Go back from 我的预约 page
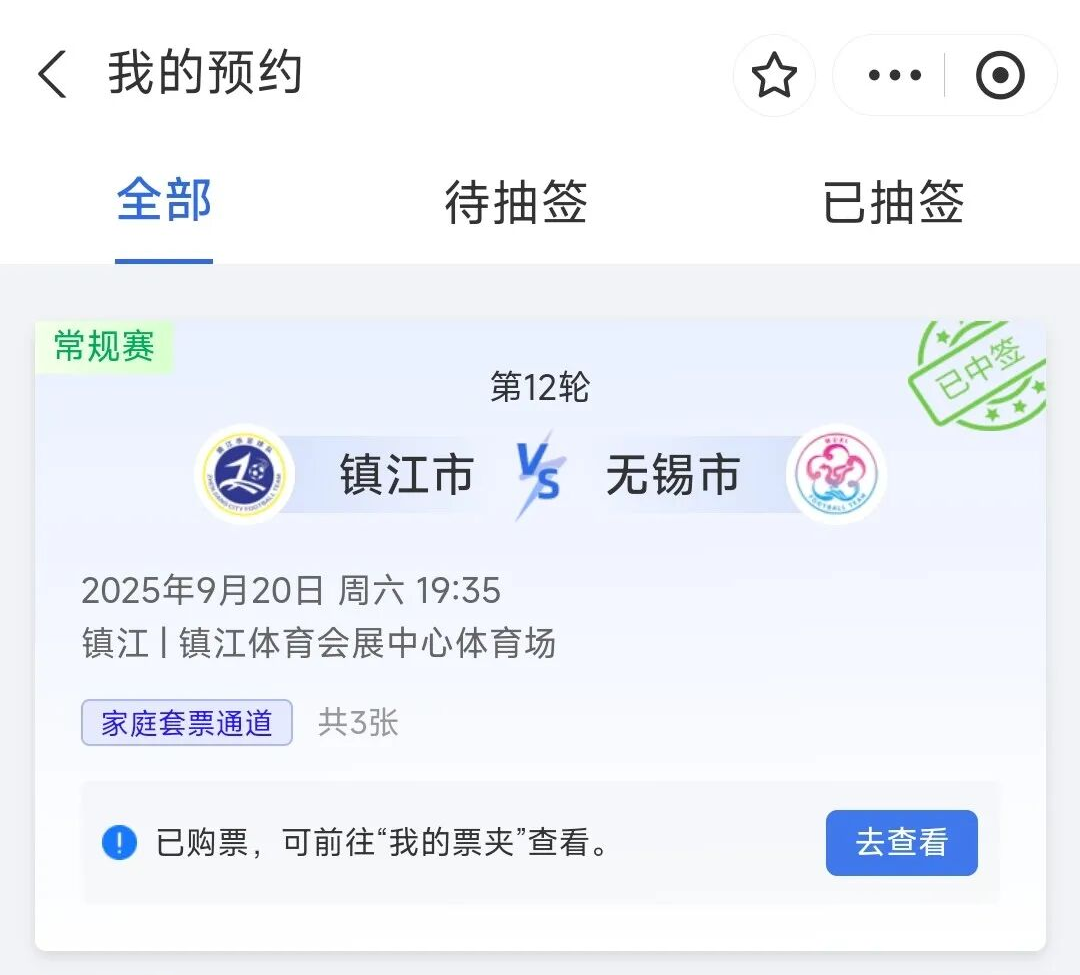Screen dimensions: 1080x975 pos(52,76)
